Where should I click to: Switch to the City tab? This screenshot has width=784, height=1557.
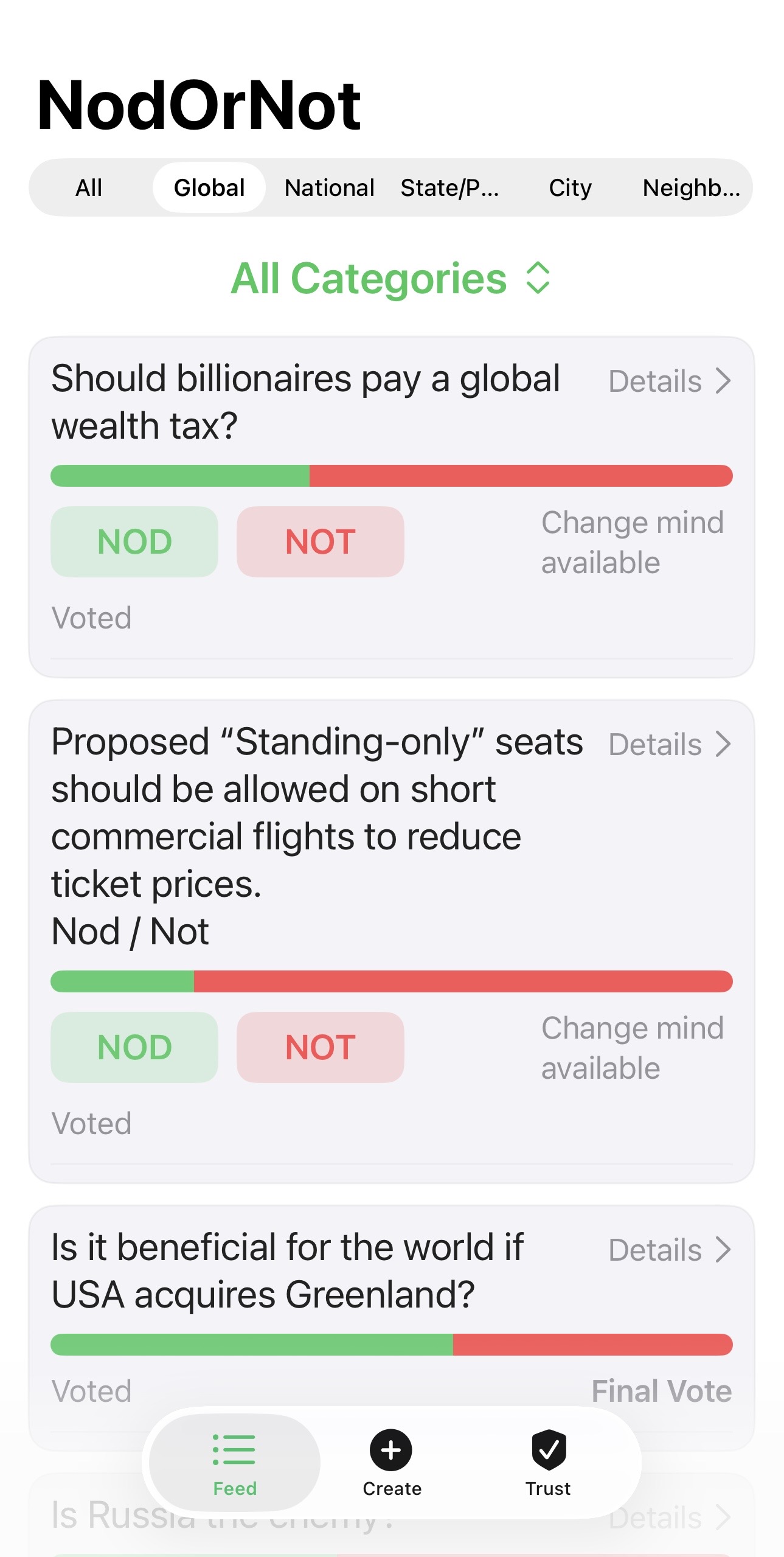(x=570, y=188)
